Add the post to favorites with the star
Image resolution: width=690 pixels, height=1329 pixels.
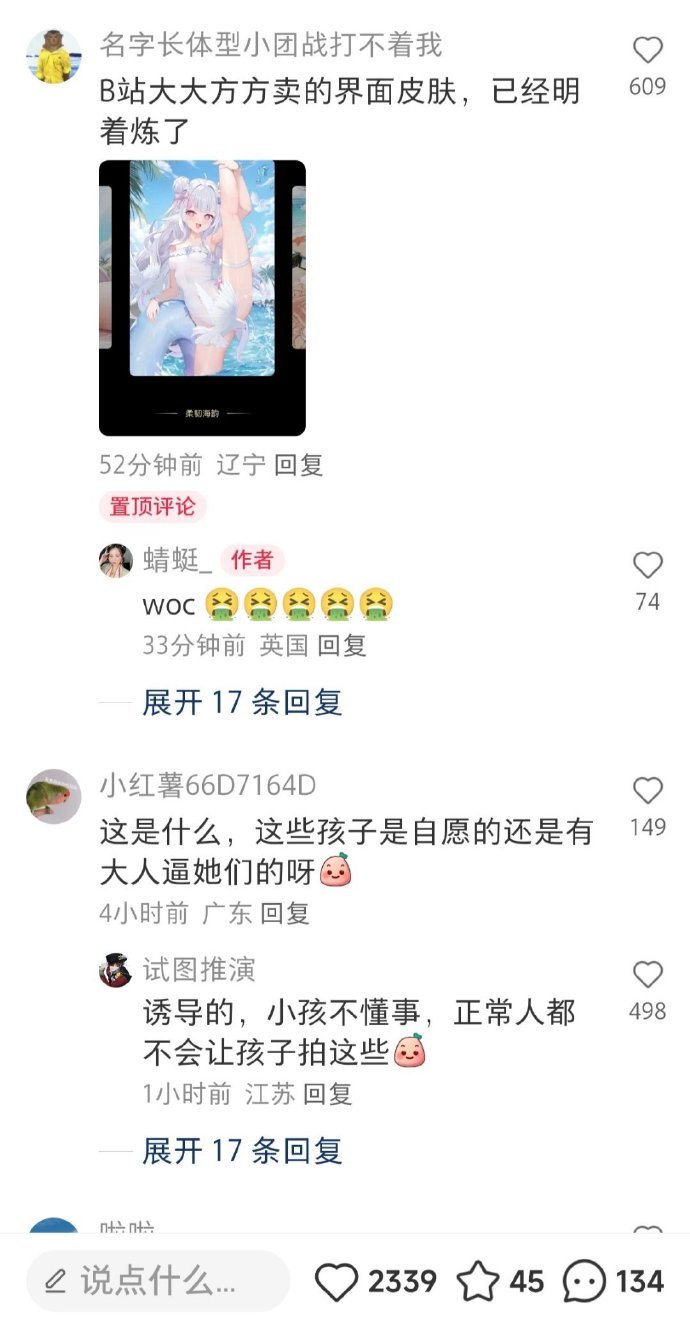pos(478,1281)
